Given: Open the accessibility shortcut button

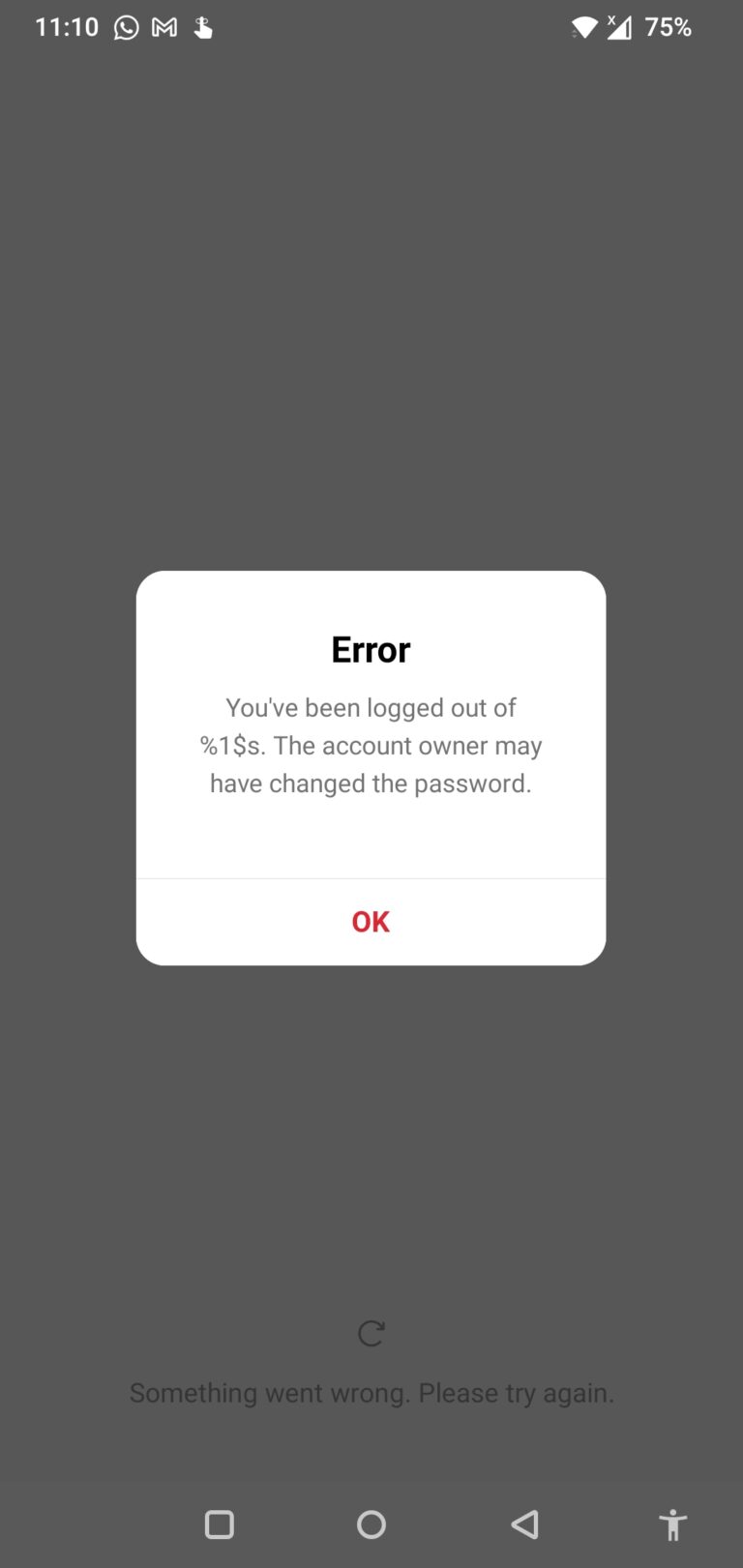Looking at the screenshot, I should (x=672, y=1524).
